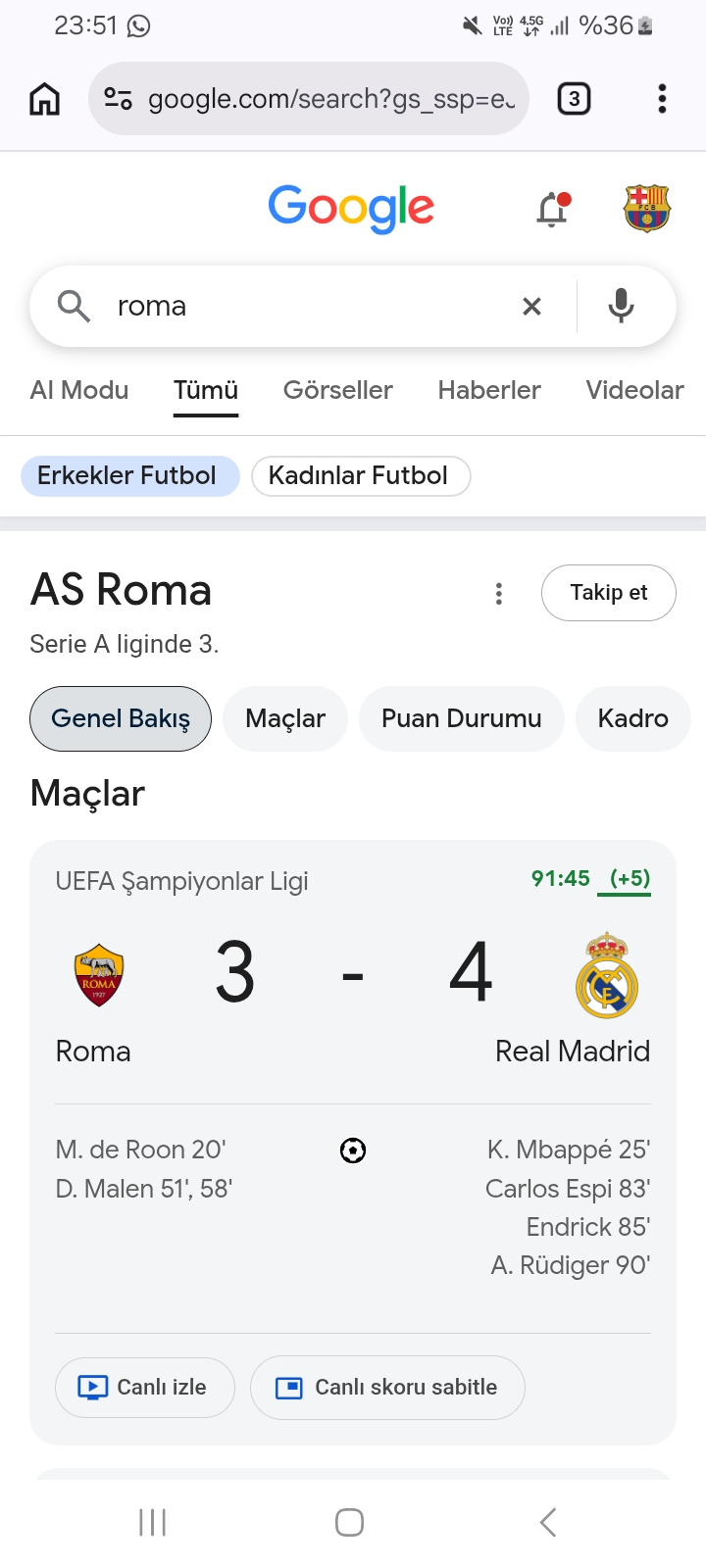Screen dimensions: 706x1568
Task: Open the Kadro tab
Action: tap(633, 718)
